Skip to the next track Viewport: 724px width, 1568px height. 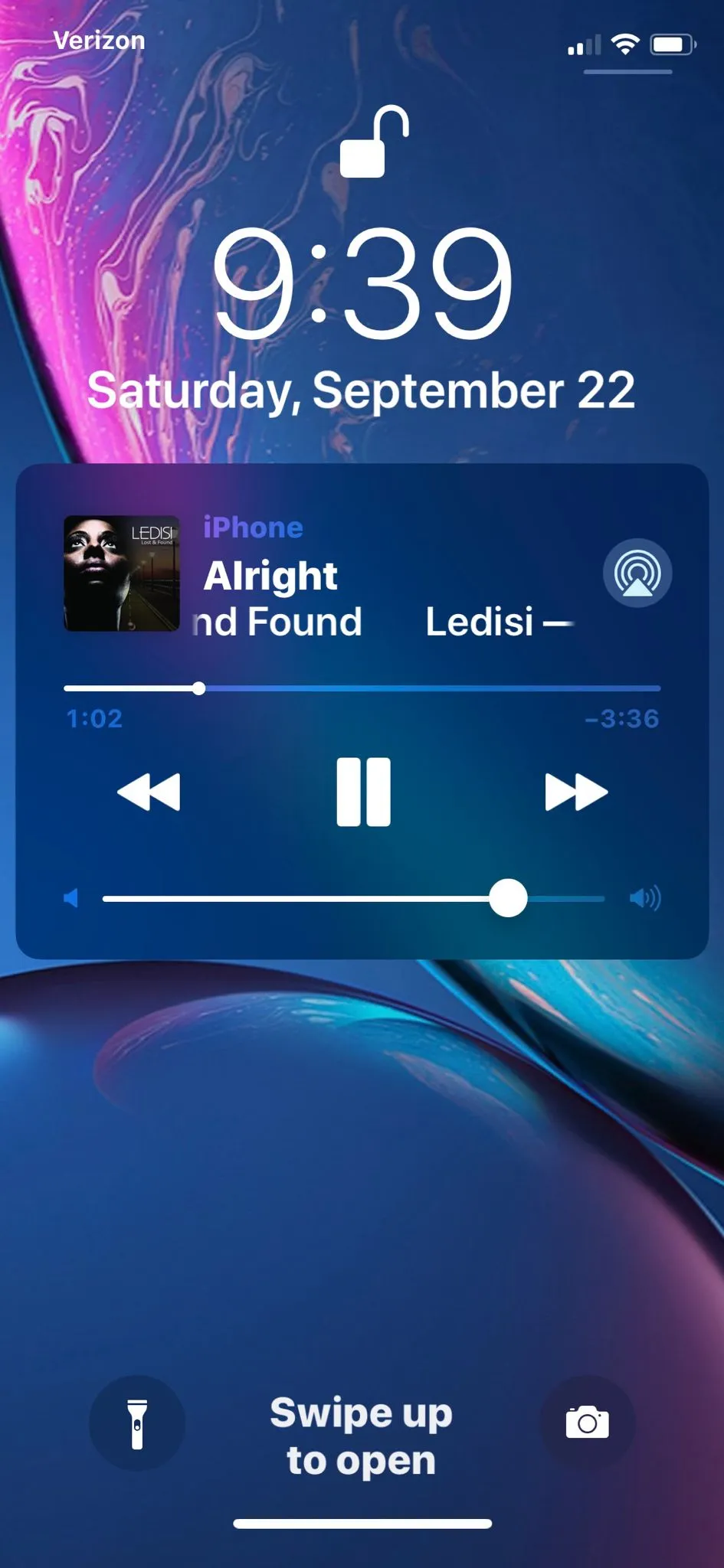pyautogui.click(x=575, y=792)
